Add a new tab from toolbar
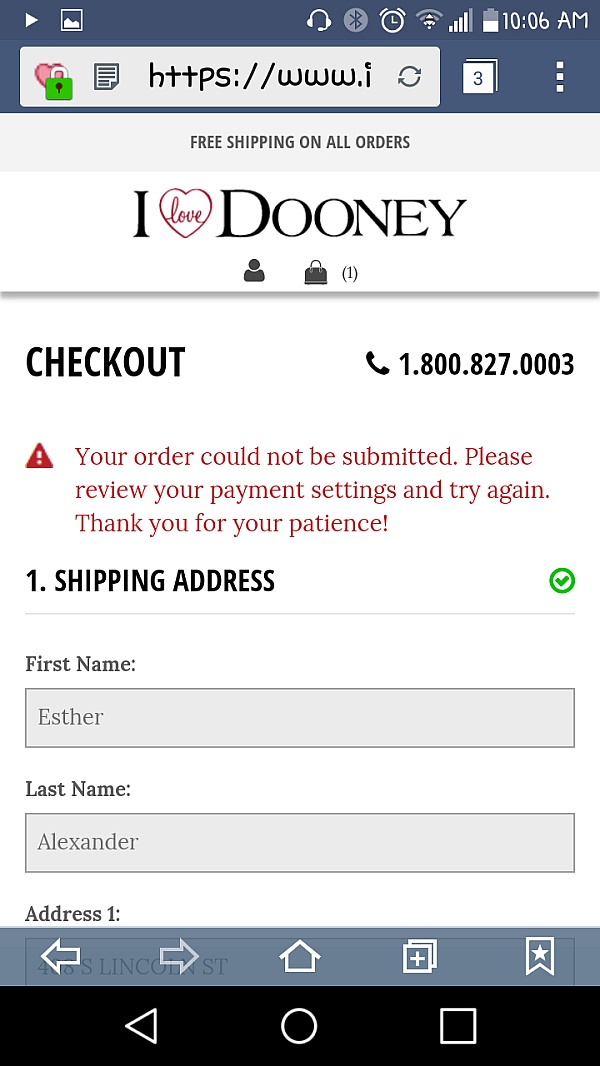600x1066 pixels. pos(420,957)
